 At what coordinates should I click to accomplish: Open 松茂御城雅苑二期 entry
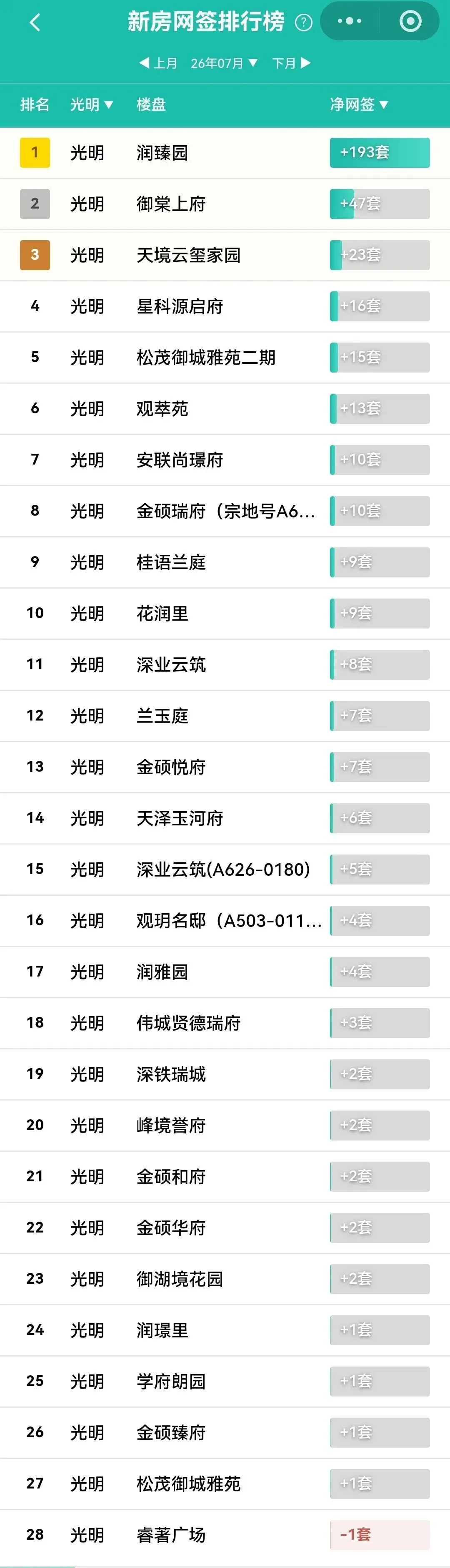pyautogui.click(x=225, y=357)
